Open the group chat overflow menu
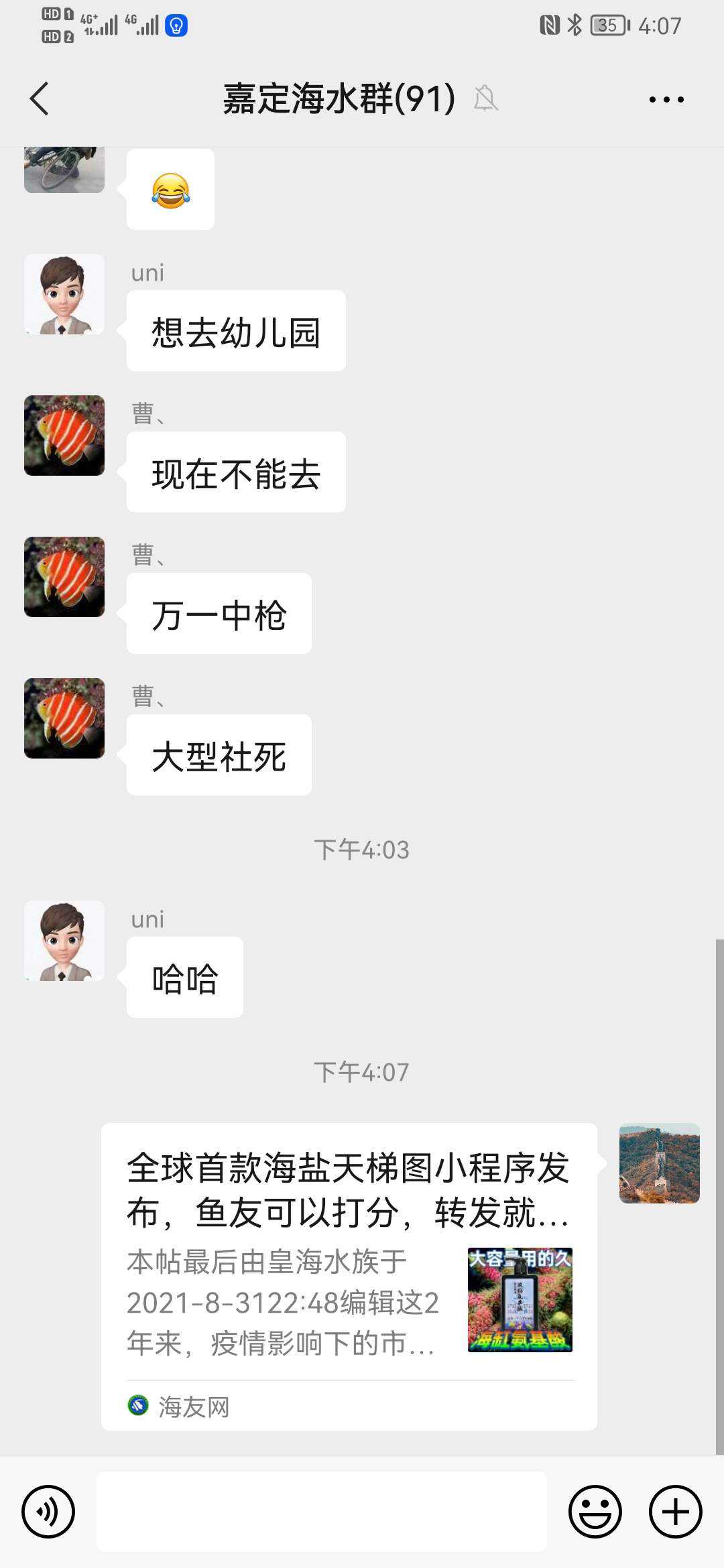 [x=666, y=99]
